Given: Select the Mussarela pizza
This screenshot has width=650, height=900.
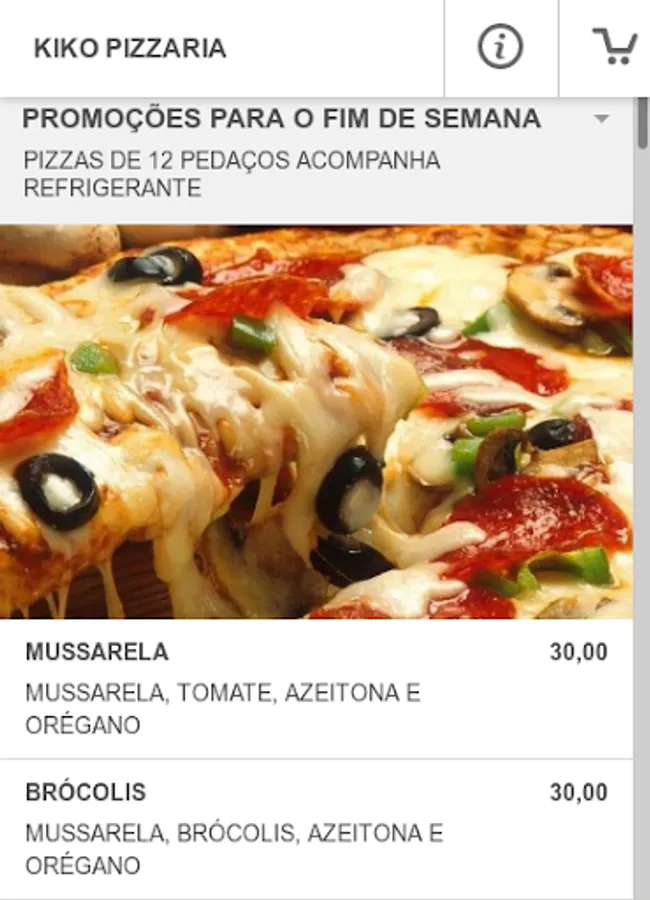Looking at the screenshot, I should (x=316, y=688).
